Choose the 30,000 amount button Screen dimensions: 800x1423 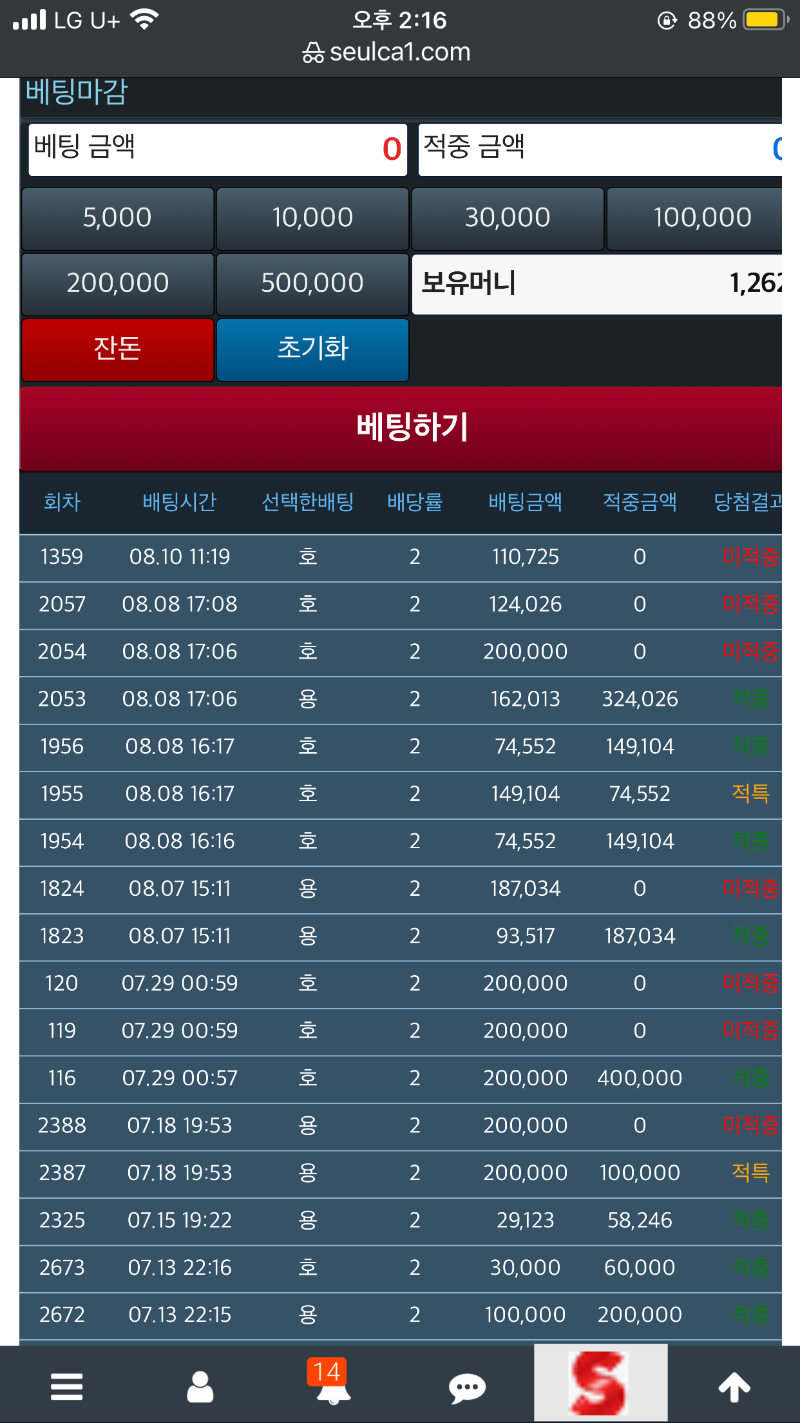pos(508,218)
